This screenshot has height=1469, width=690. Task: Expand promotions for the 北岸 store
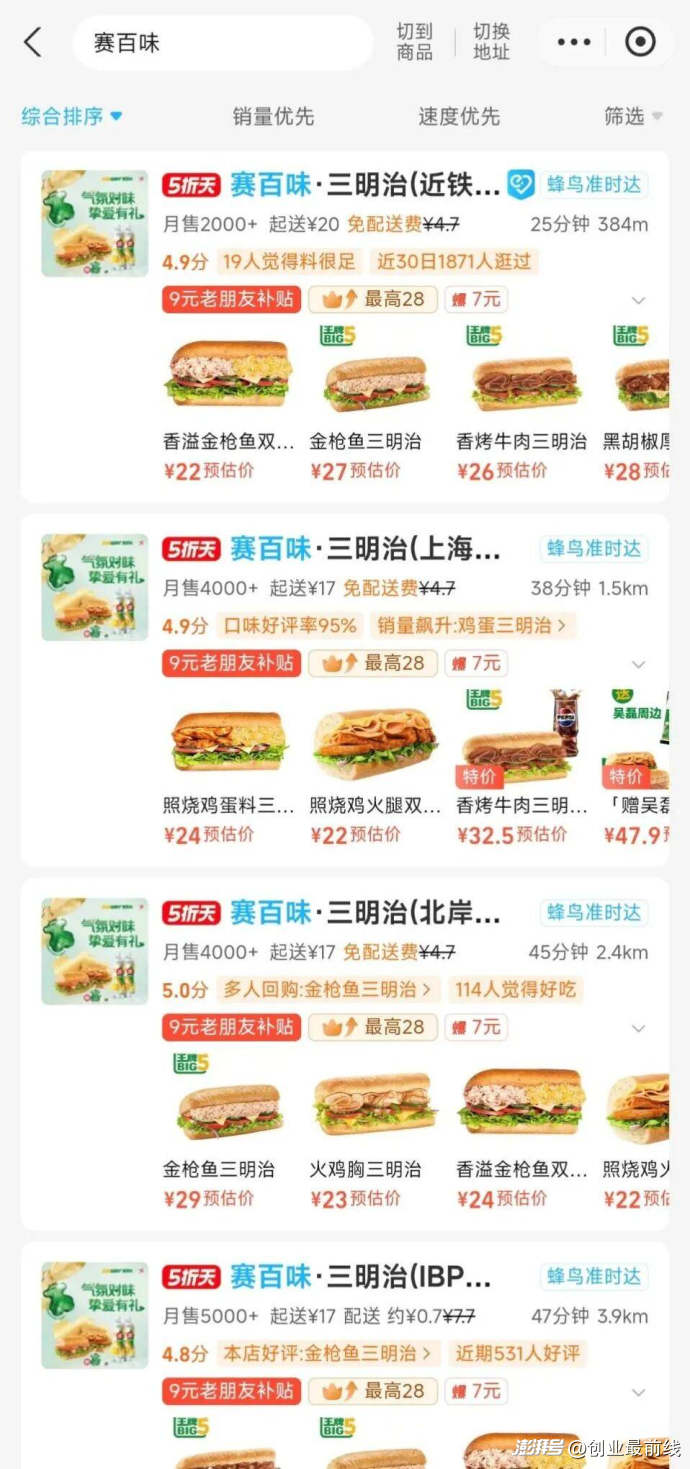pyautogui.click(x=638, y=1028)
